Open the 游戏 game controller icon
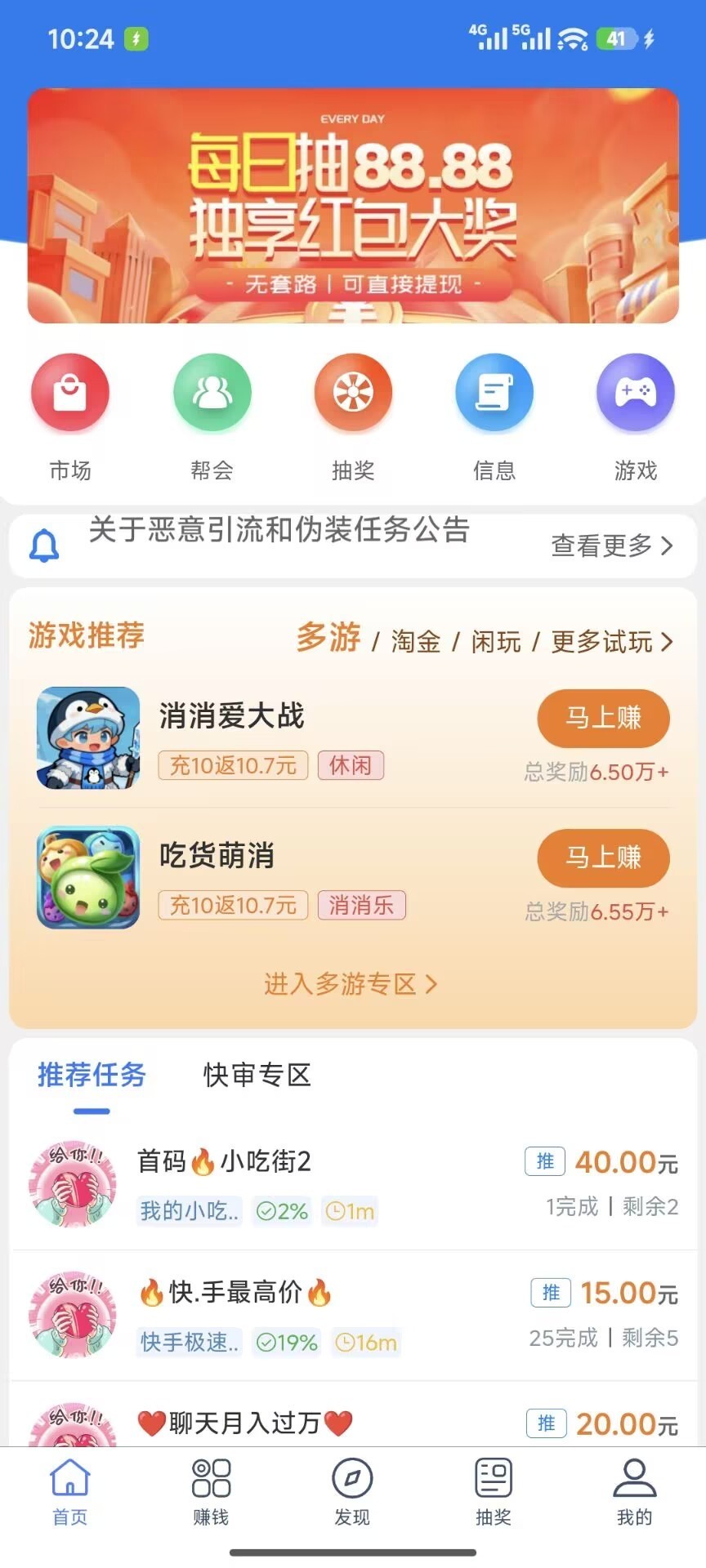 (636, 392)
